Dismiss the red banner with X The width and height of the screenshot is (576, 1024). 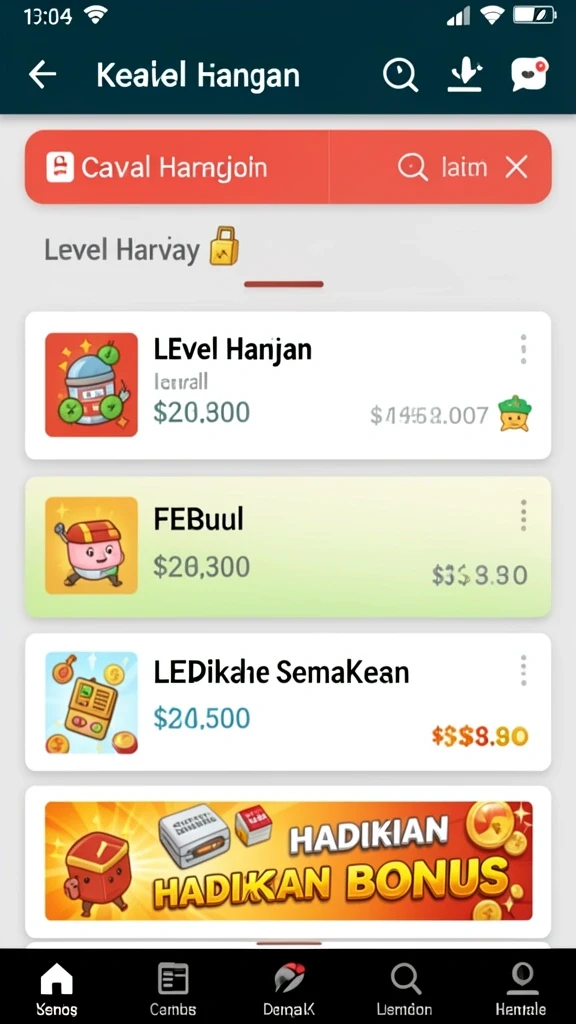coord(516,168)
